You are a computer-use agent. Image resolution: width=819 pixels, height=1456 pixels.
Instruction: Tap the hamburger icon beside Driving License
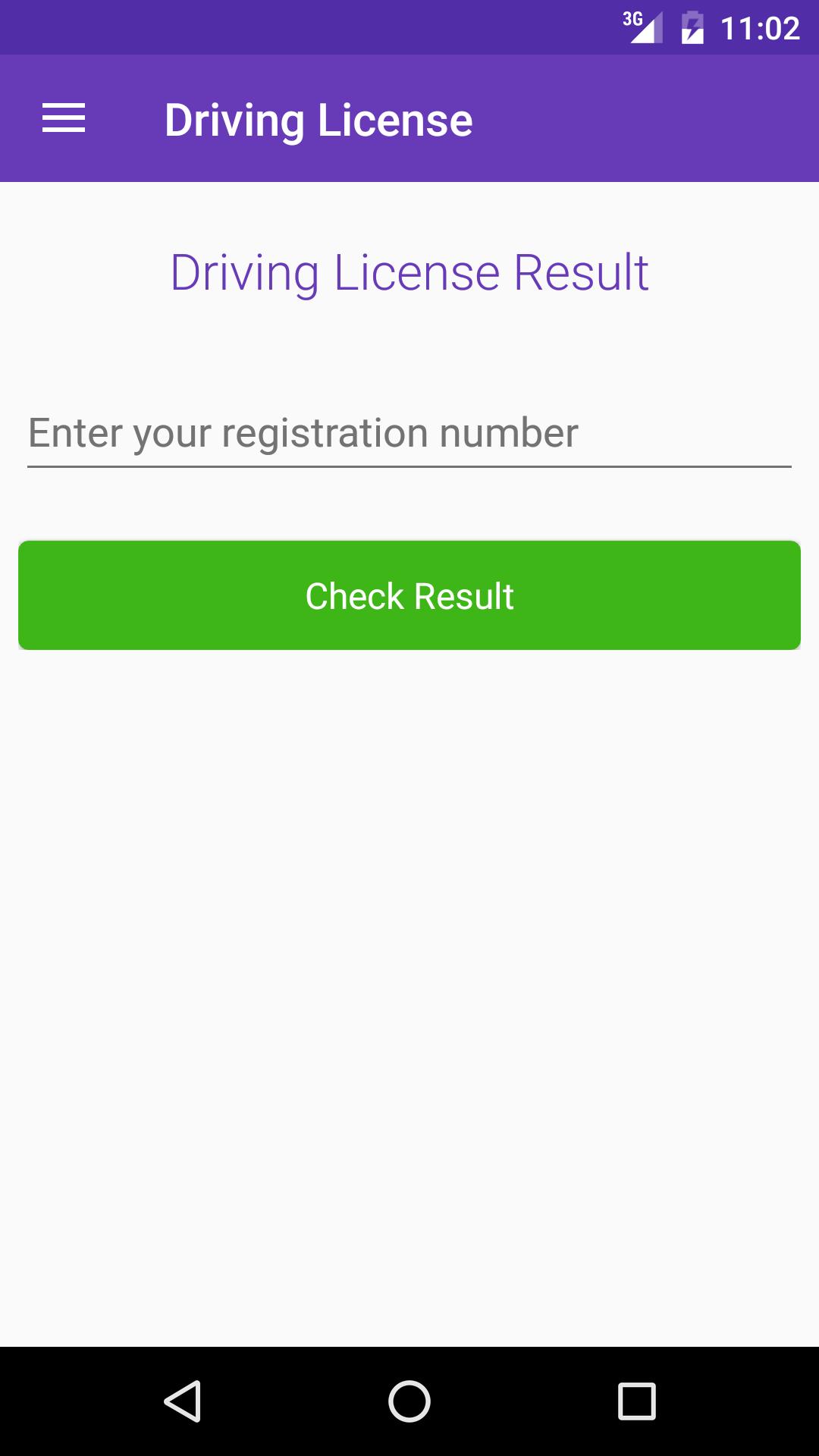63,118
